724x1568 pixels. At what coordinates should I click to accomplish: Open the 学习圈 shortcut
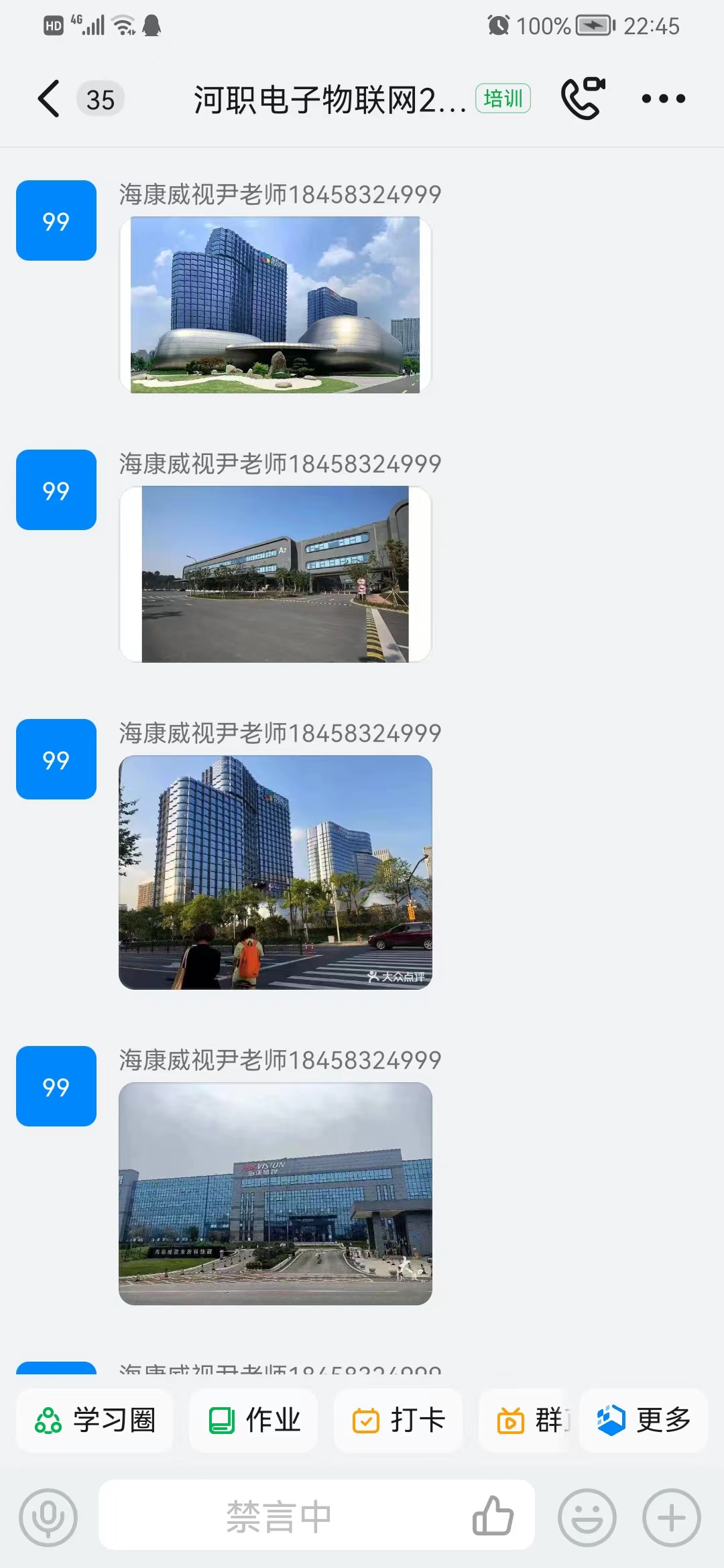[95, 1420]
